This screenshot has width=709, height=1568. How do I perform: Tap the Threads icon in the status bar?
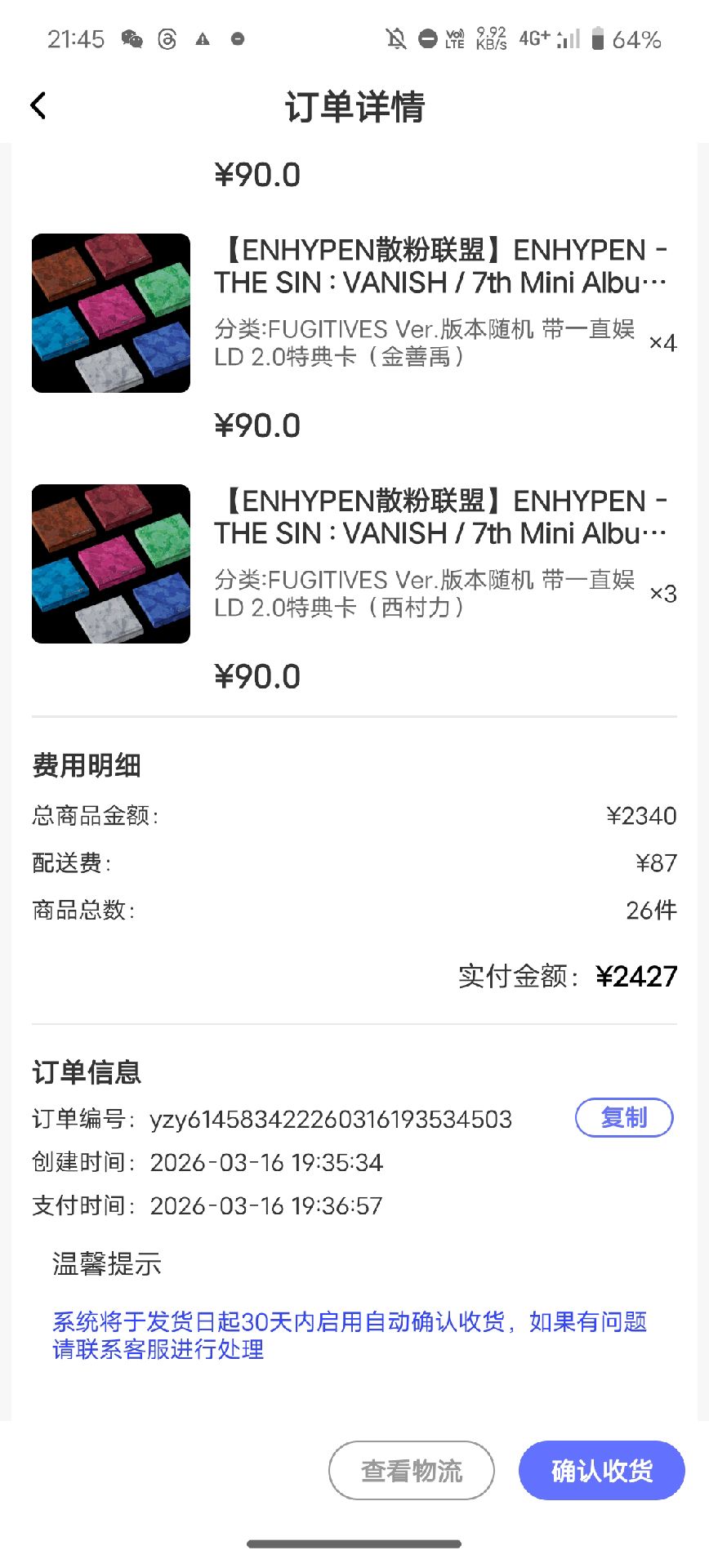166,38
